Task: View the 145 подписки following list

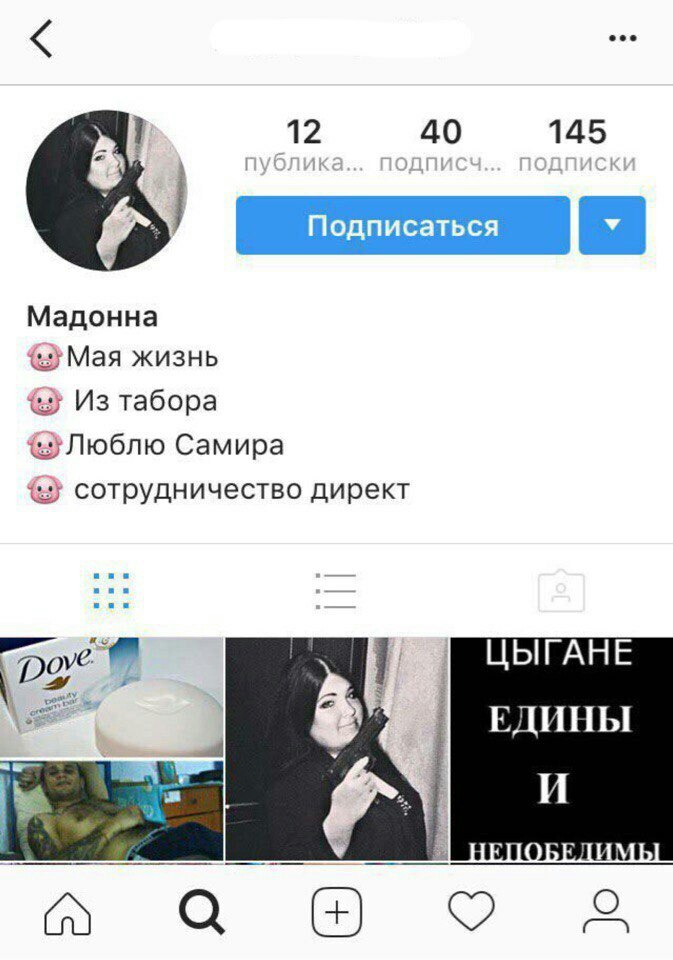Action: coord(577,146)
